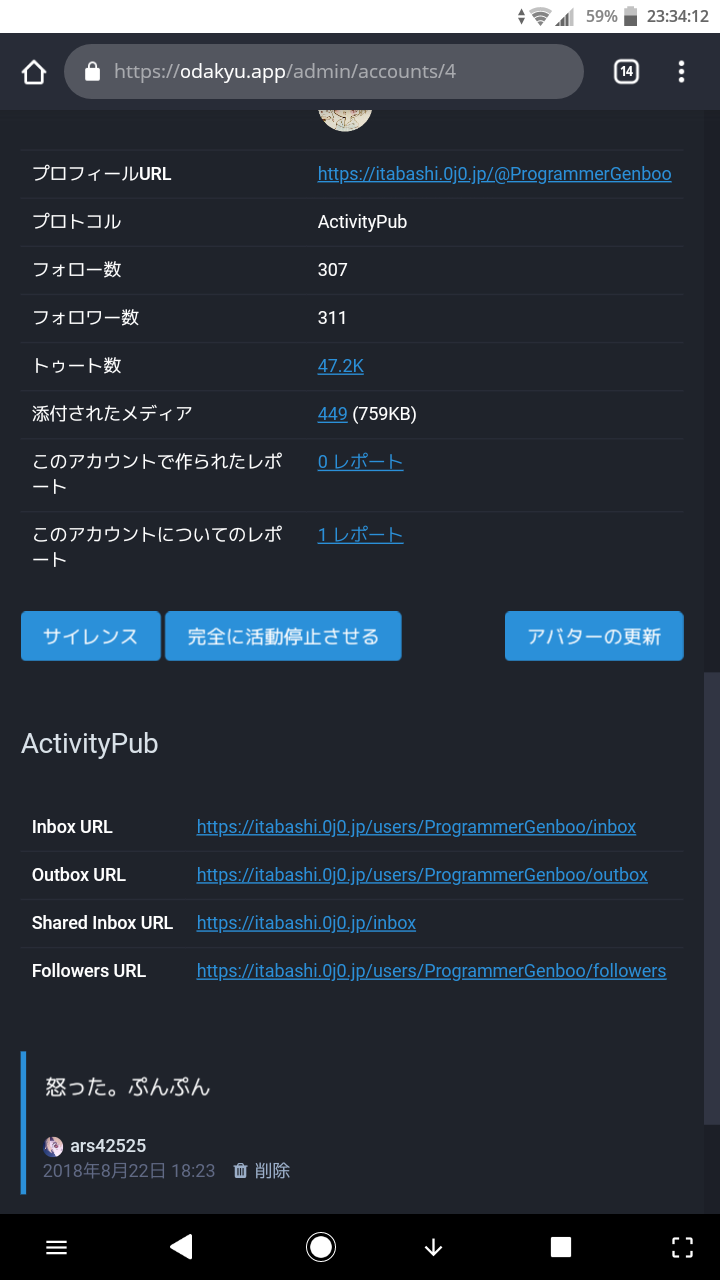Open the browser overflow menu
This screenshot has height=1280, width=720.
(x=681, y=72)
